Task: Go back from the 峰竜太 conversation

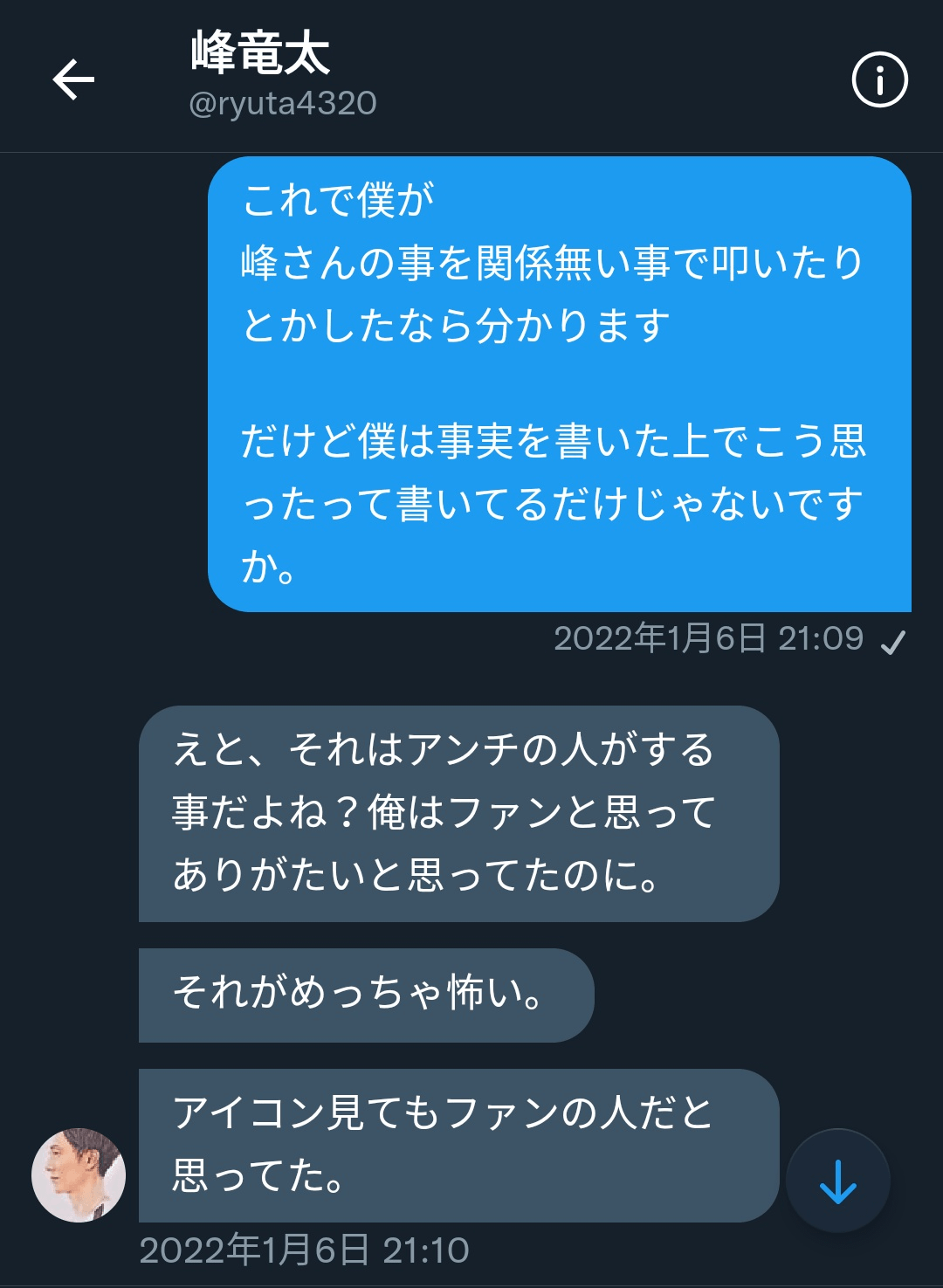Action: [x=73, y=79]
